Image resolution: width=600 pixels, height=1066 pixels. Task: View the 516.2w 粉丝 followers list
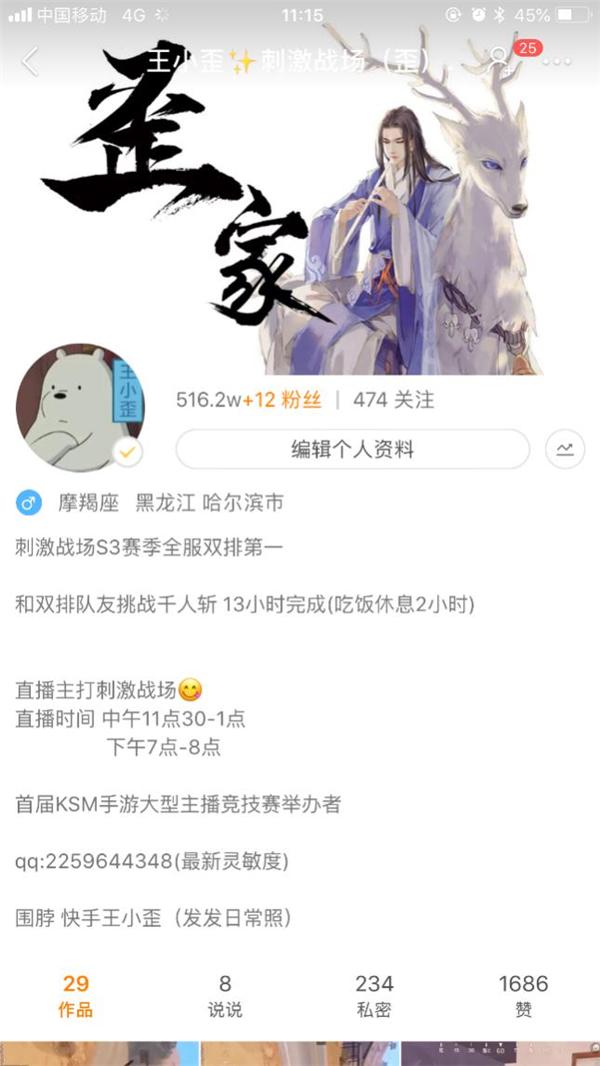(x=248, y=400)
